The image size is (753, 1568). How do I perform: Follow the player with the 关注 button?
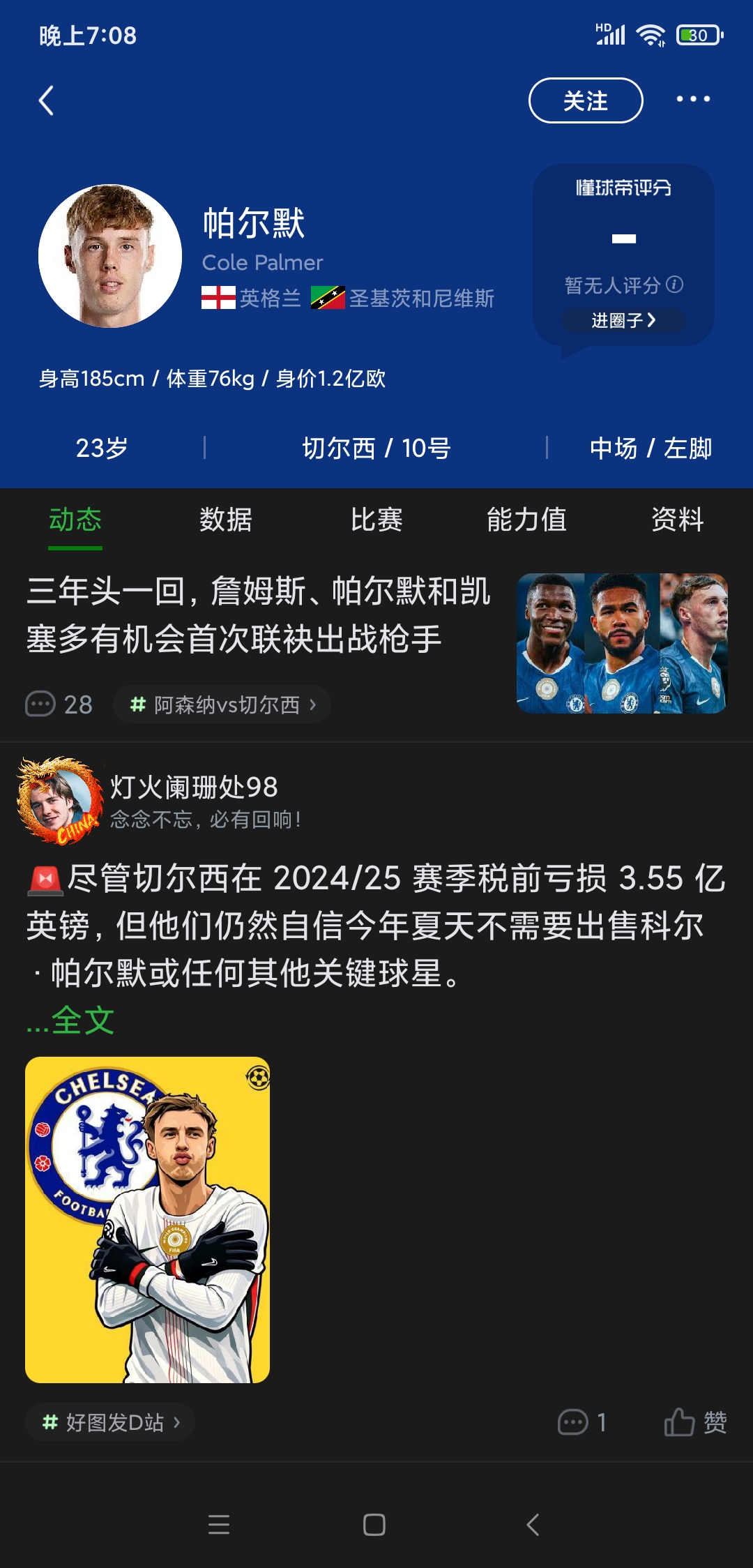(x=586, y=100)
